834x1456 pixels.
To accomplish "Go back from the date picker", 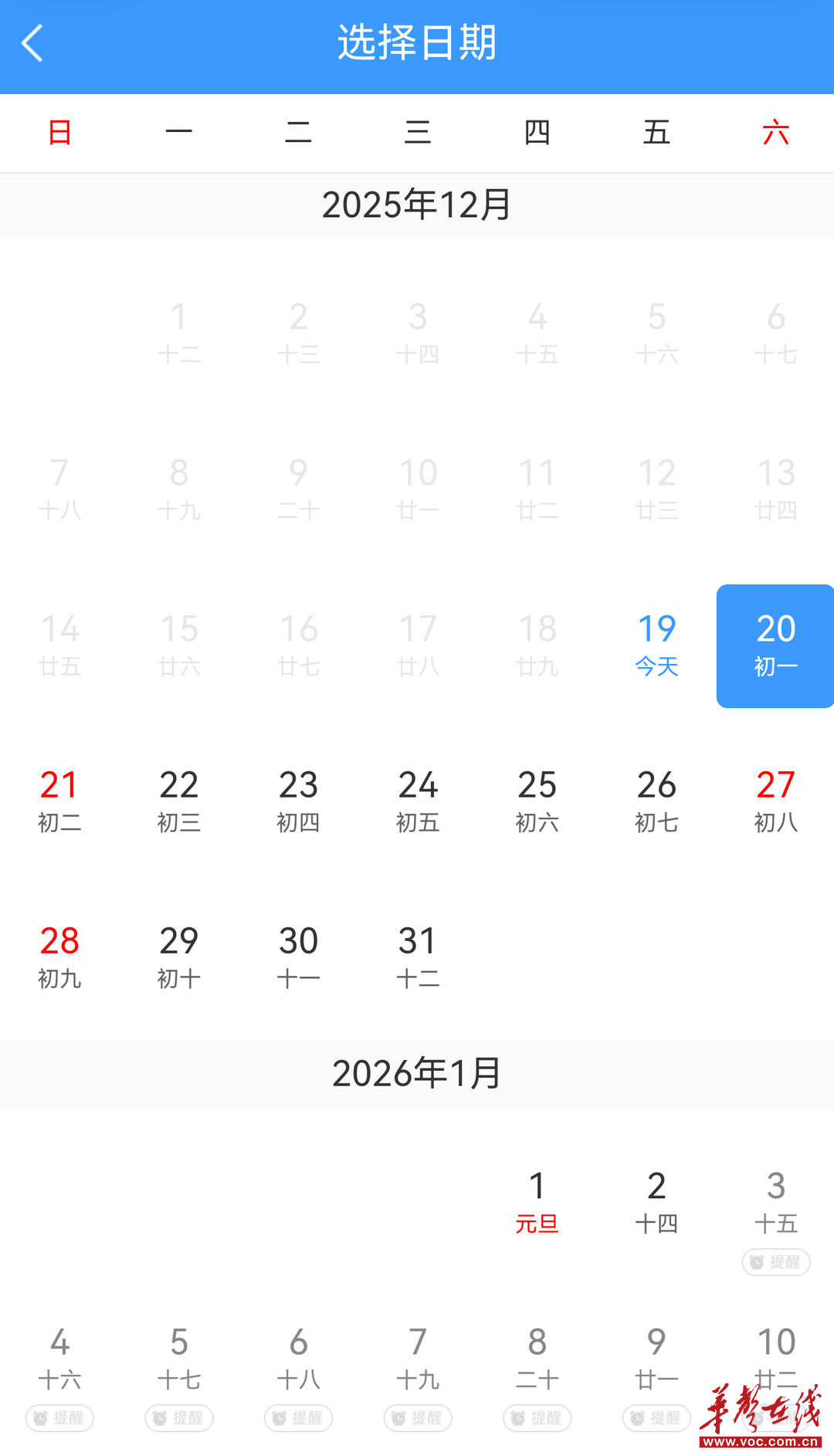I will point(32,43).
